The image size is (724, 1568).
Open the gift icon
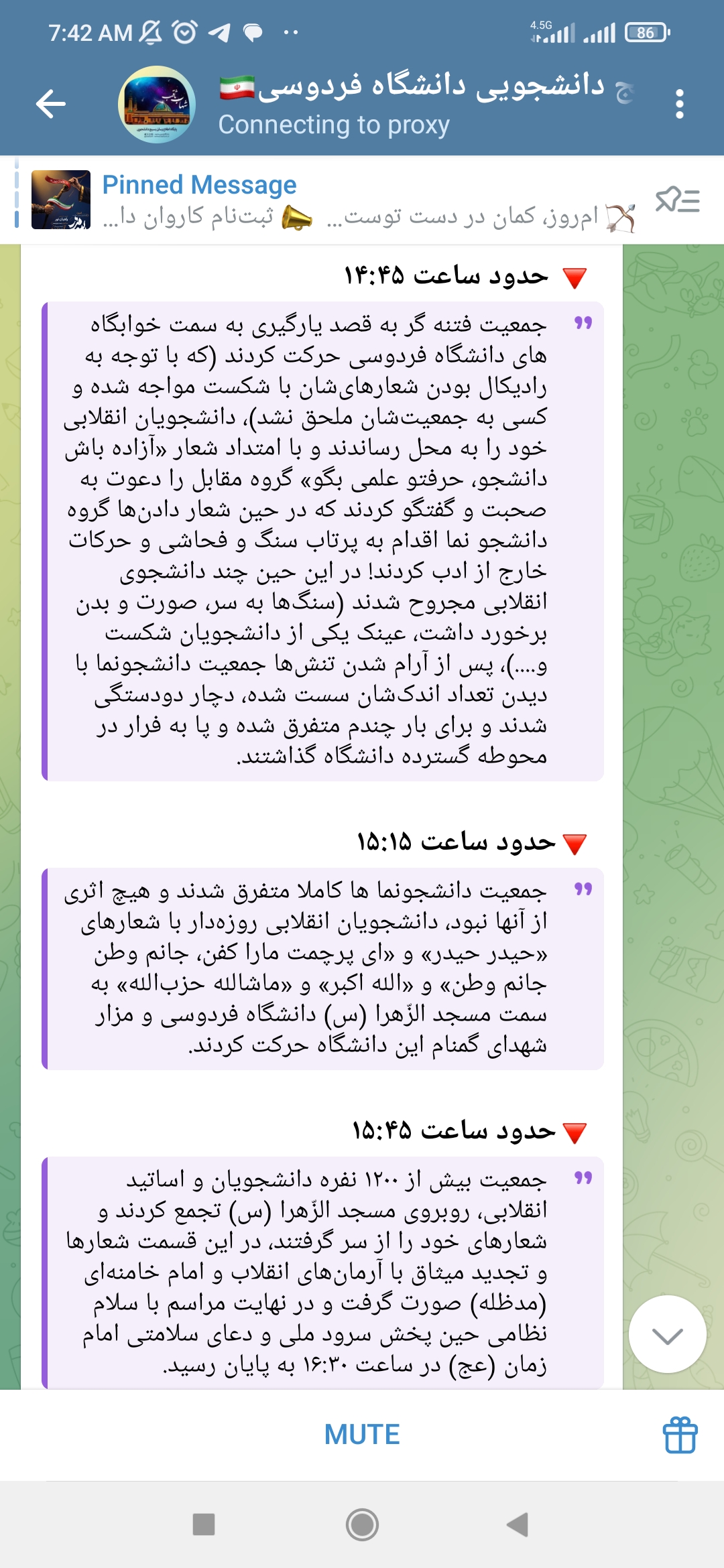point(680,1435)
